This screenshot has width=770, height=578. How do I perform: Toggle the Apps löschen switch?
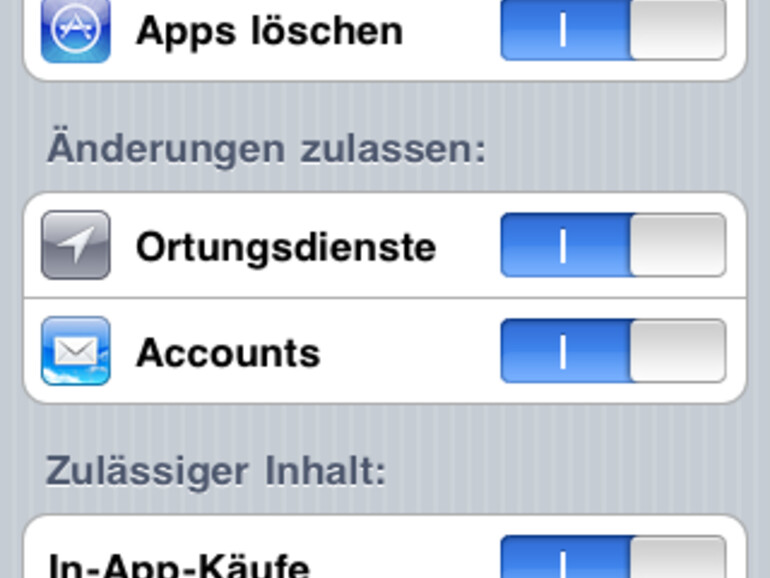613,30
